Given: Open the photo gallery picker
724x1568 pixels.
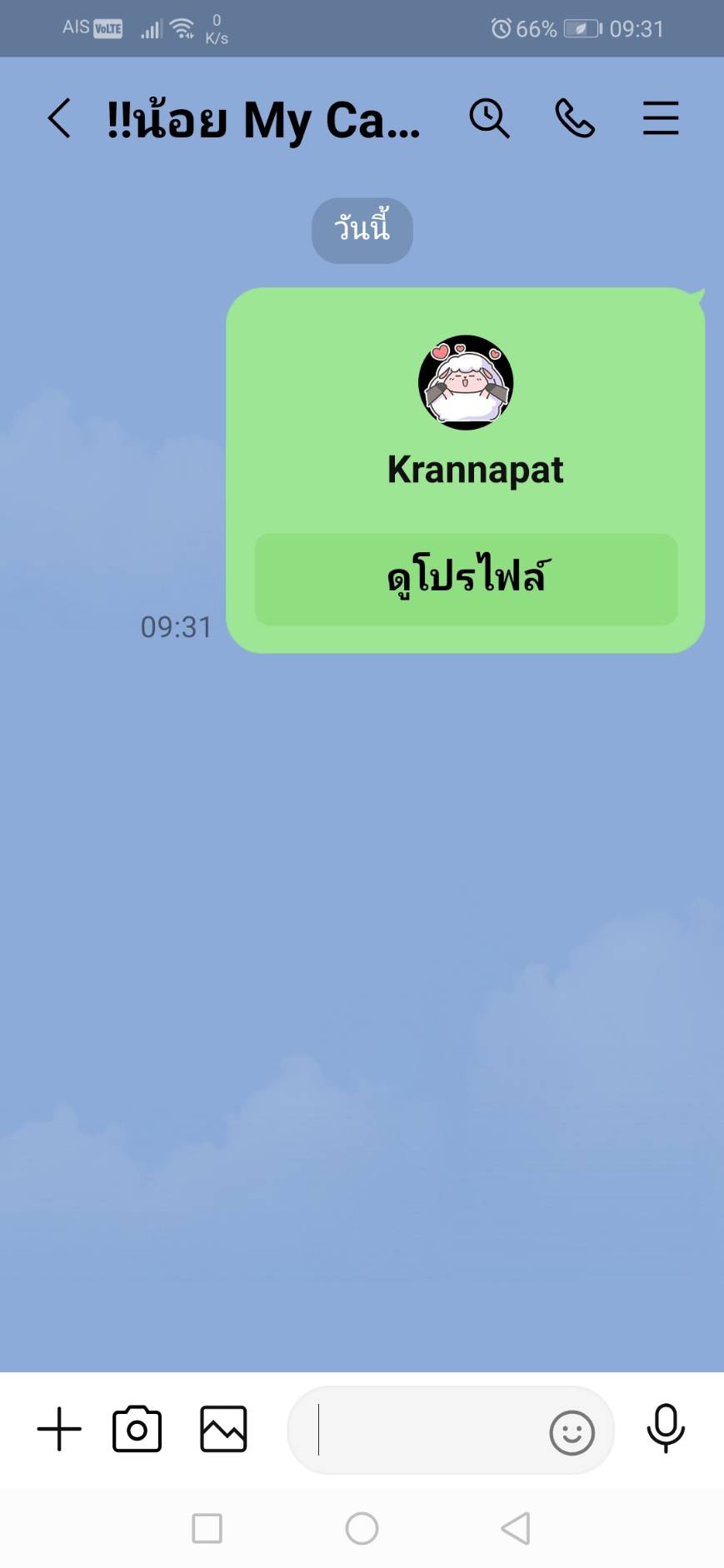Looking at the screenshot, I should [x=223, y=1429].
